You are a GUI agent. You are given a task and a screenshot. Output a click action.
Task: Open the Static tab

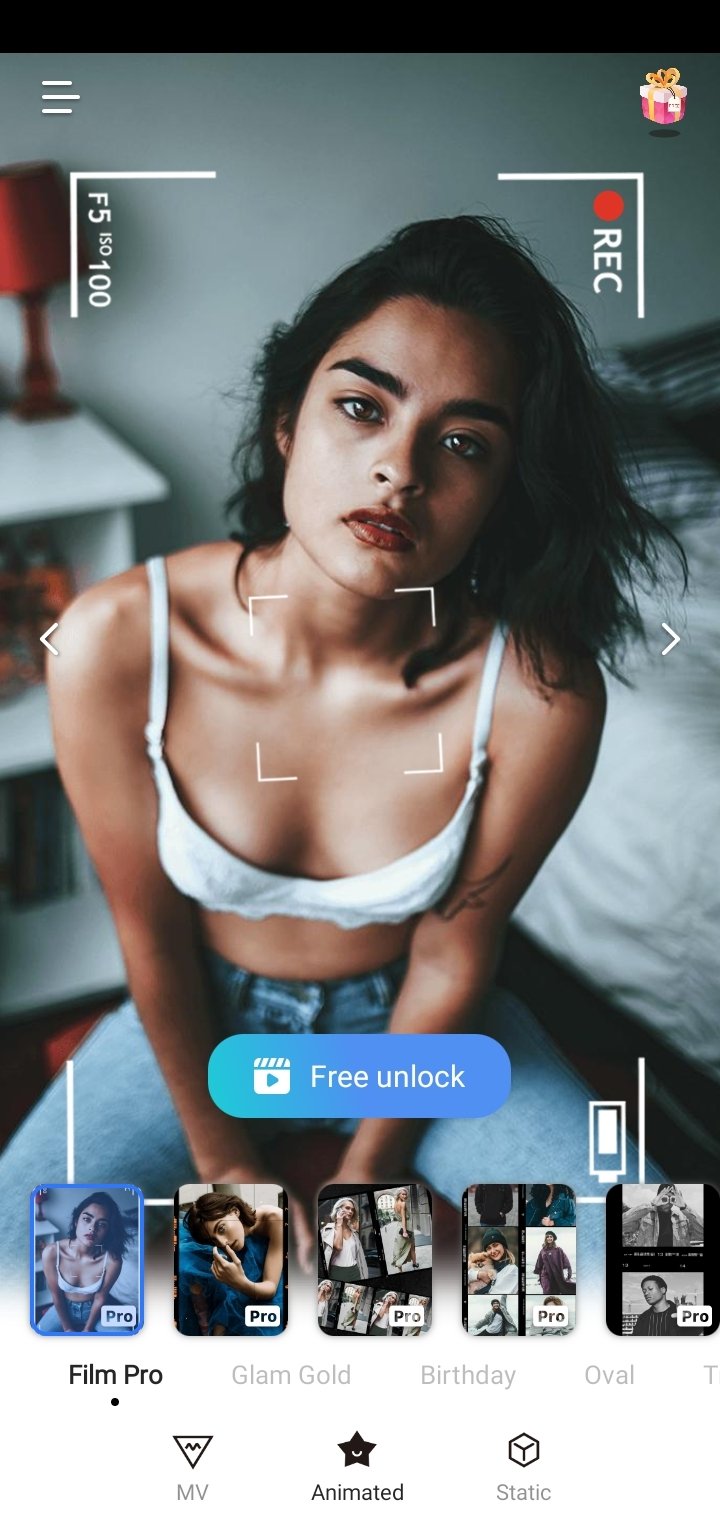523,1468
